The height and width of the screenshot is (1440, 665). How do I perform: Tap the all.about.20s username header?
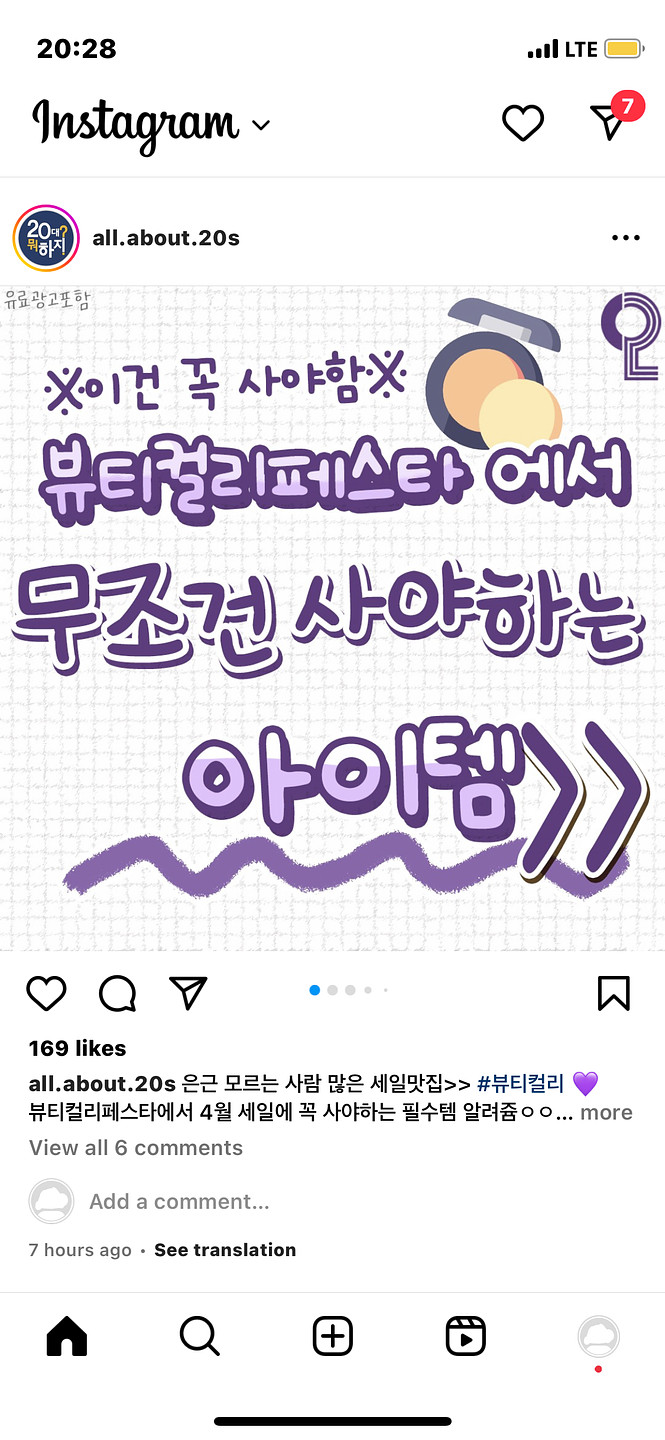pyautogui.click(x=166, y=238)
